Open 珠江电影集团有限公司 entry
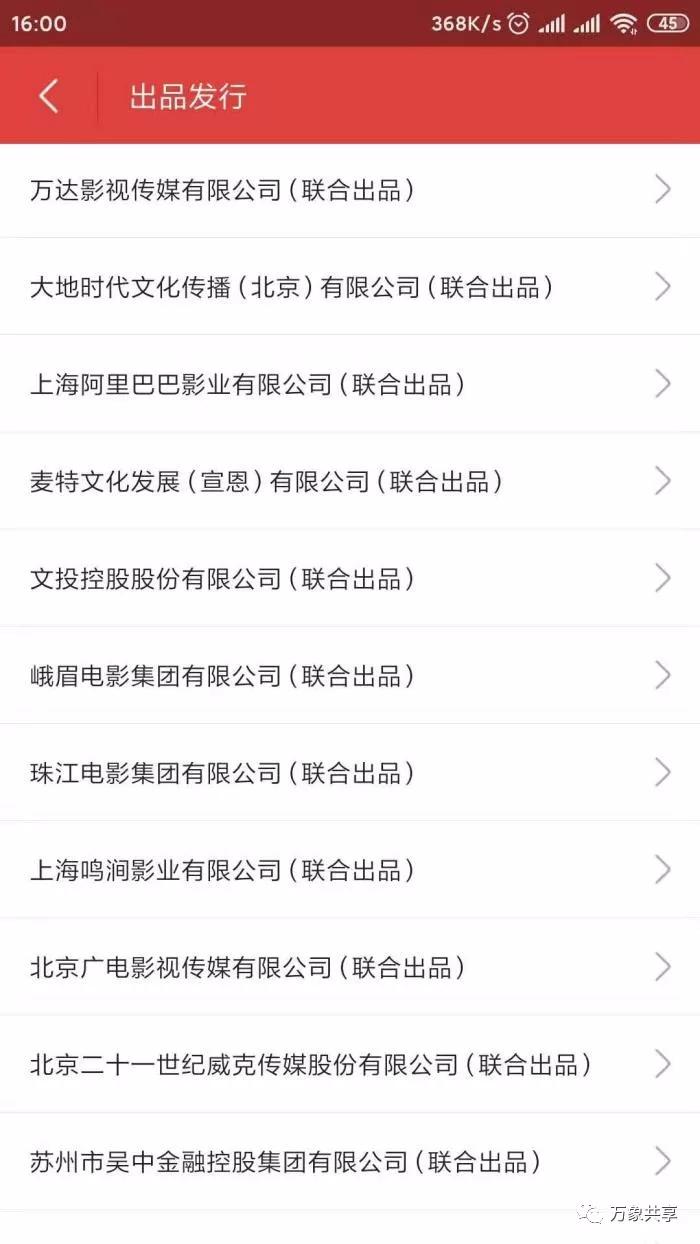The width and height of the screenshot is (700, 1244). [350, 772]
